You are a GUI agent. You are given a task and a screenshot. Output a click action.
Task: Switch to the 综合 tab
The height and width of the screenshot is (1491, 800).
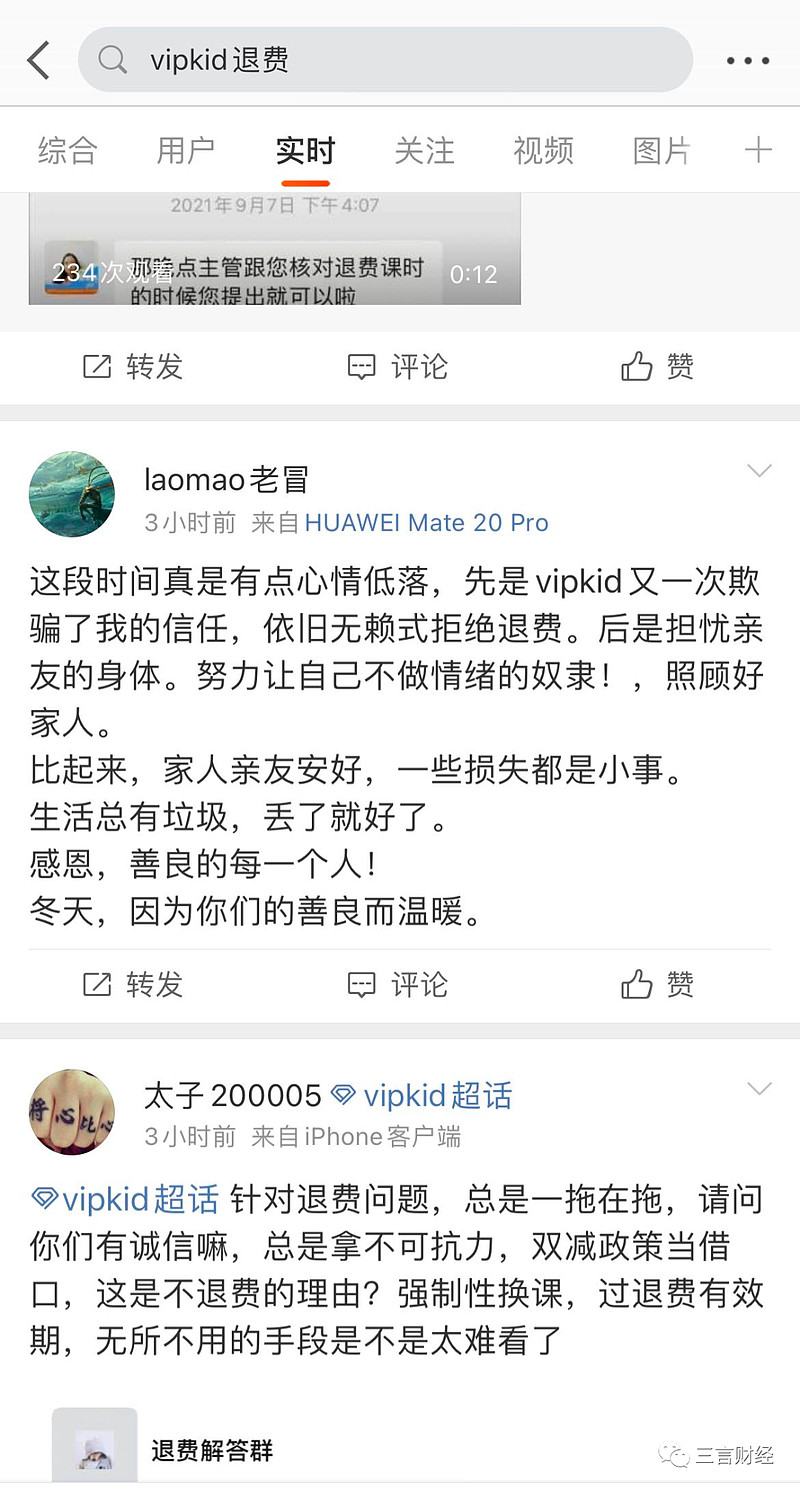click(x=67, y=151)
